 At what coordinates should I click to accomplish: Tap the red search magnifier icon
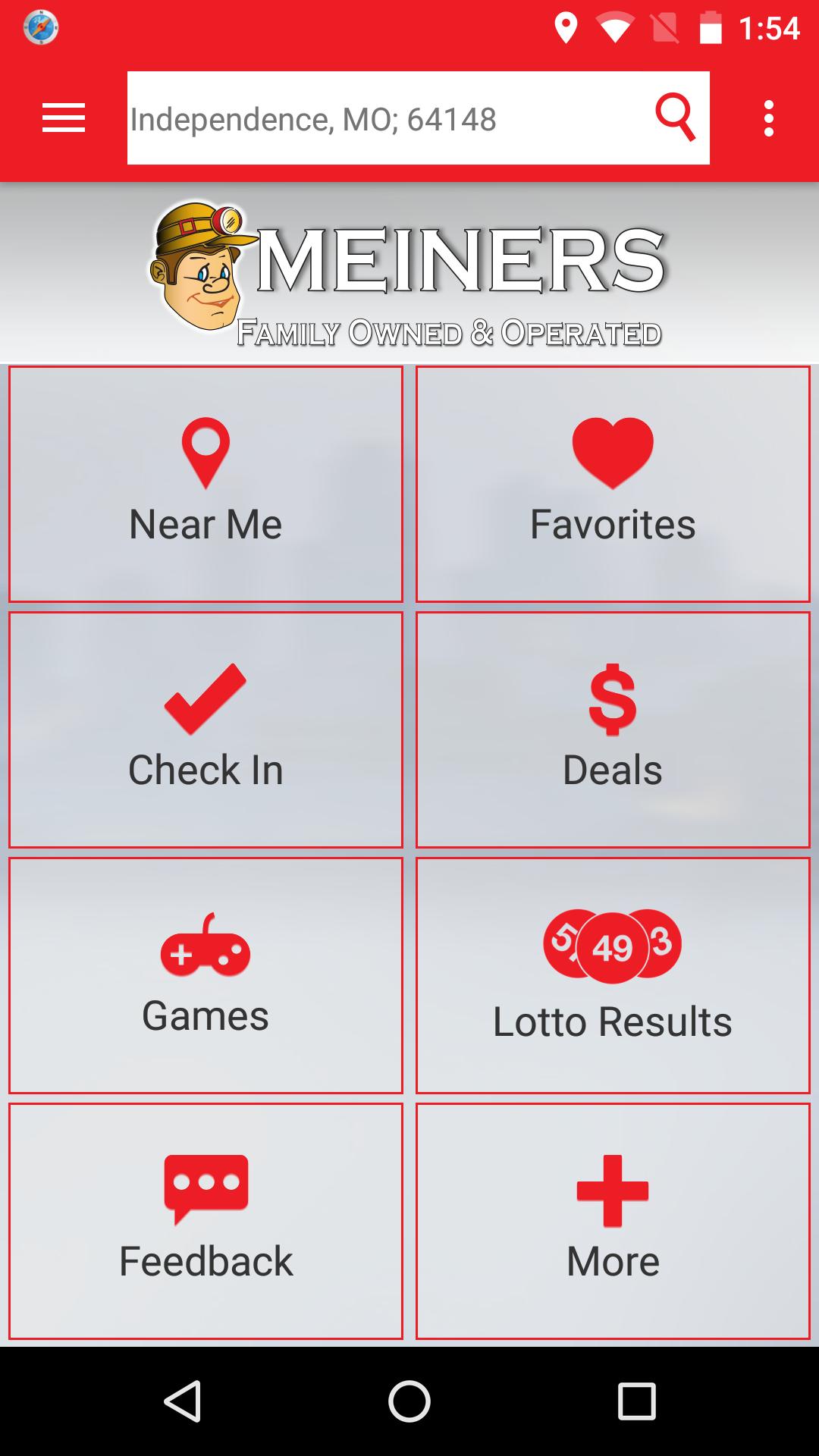point(675,118)
